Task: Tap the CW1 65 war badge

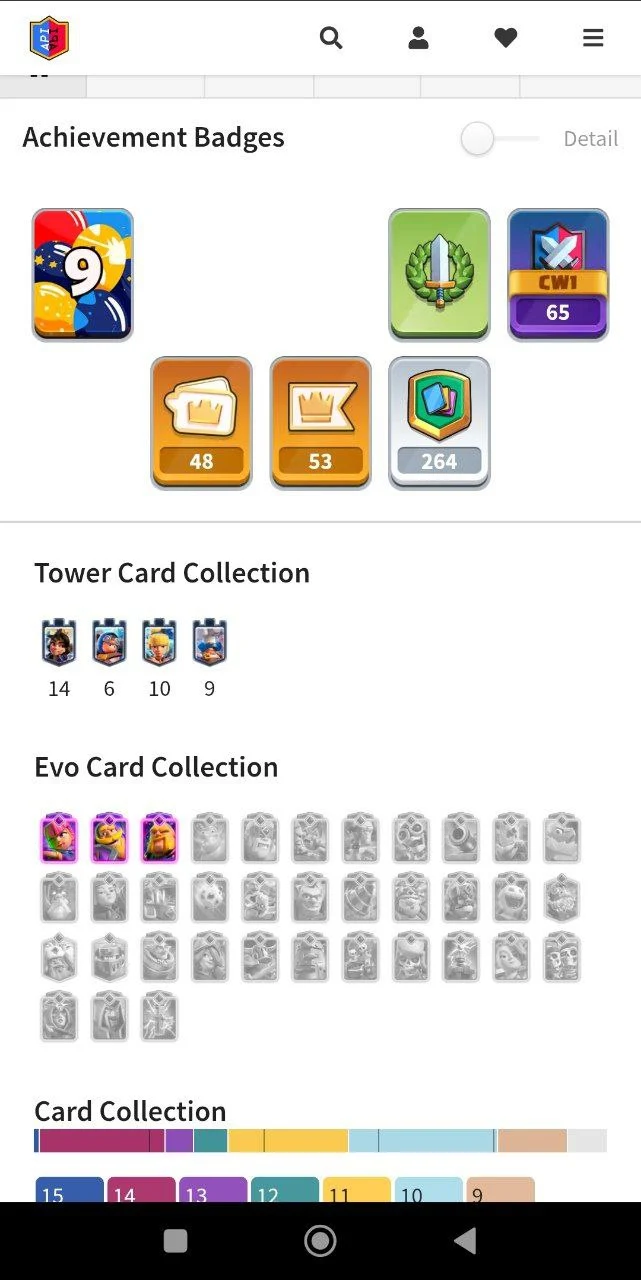Action: [x=558, y=275]
